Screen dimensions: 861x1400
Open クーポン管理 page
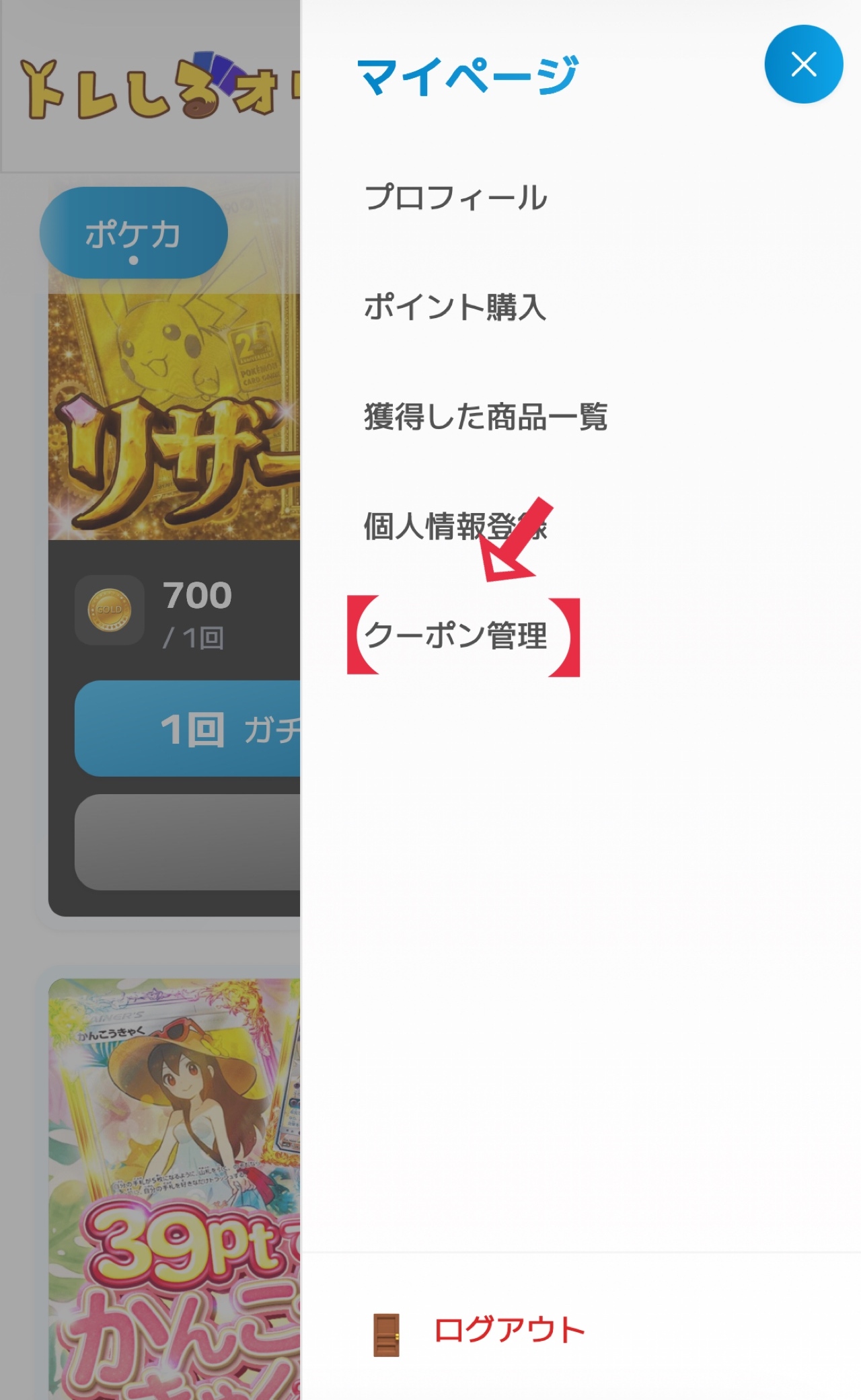pyautogui.click(x=456, y=636)
